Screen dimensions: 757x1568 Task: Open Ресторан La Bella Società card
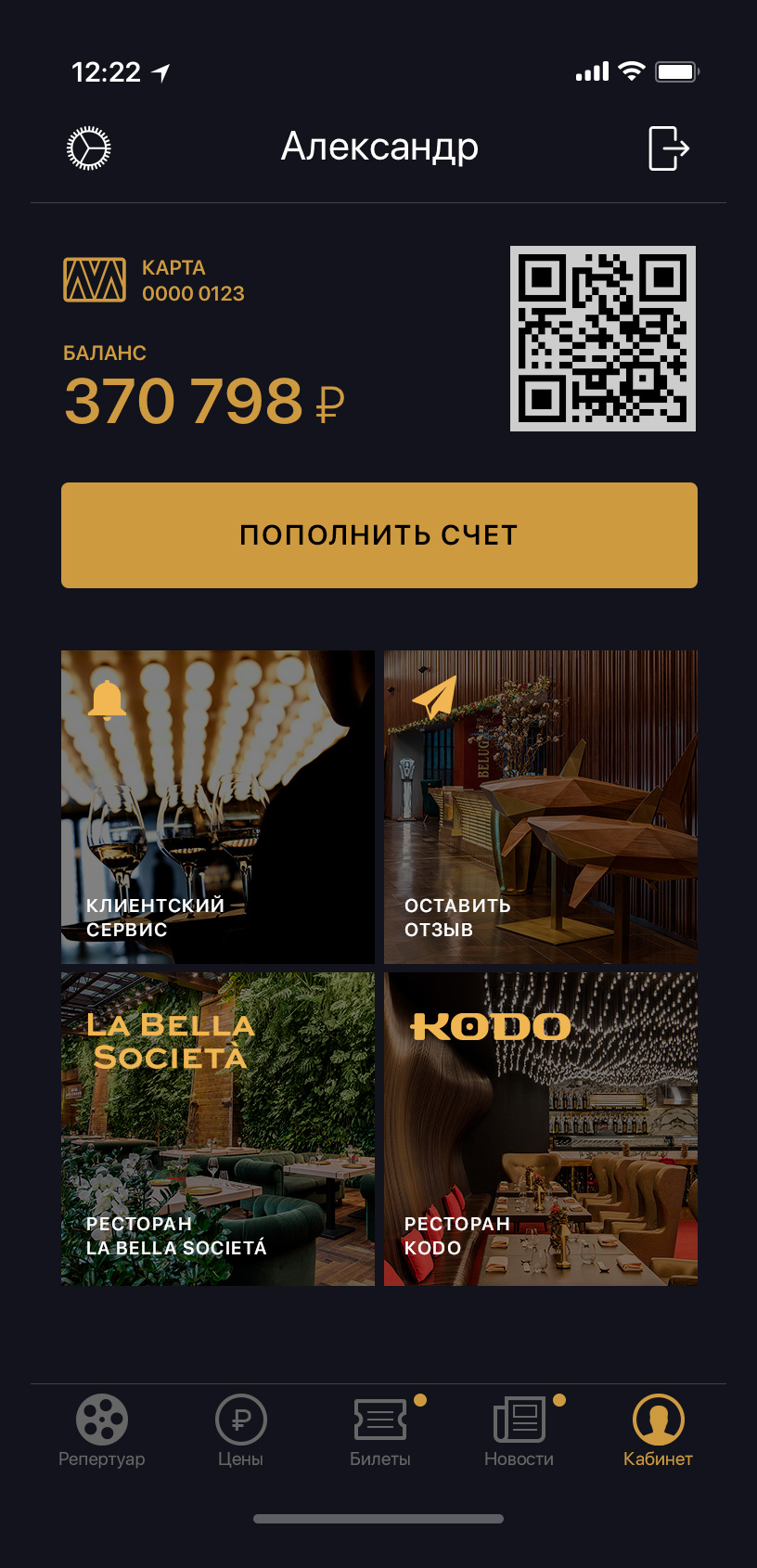tap(218, 1129)
